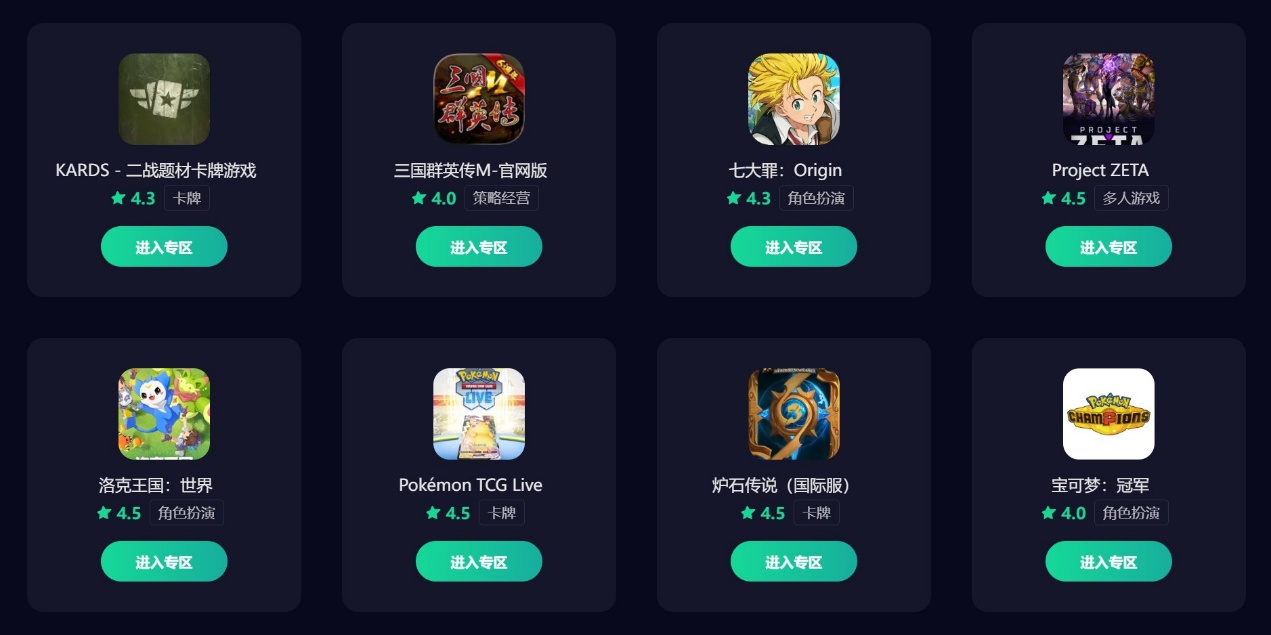The image size is (1271, 635).
Task: Tap 进入专区 under 洛克王国：世界
Action: [x=164, y=562]
